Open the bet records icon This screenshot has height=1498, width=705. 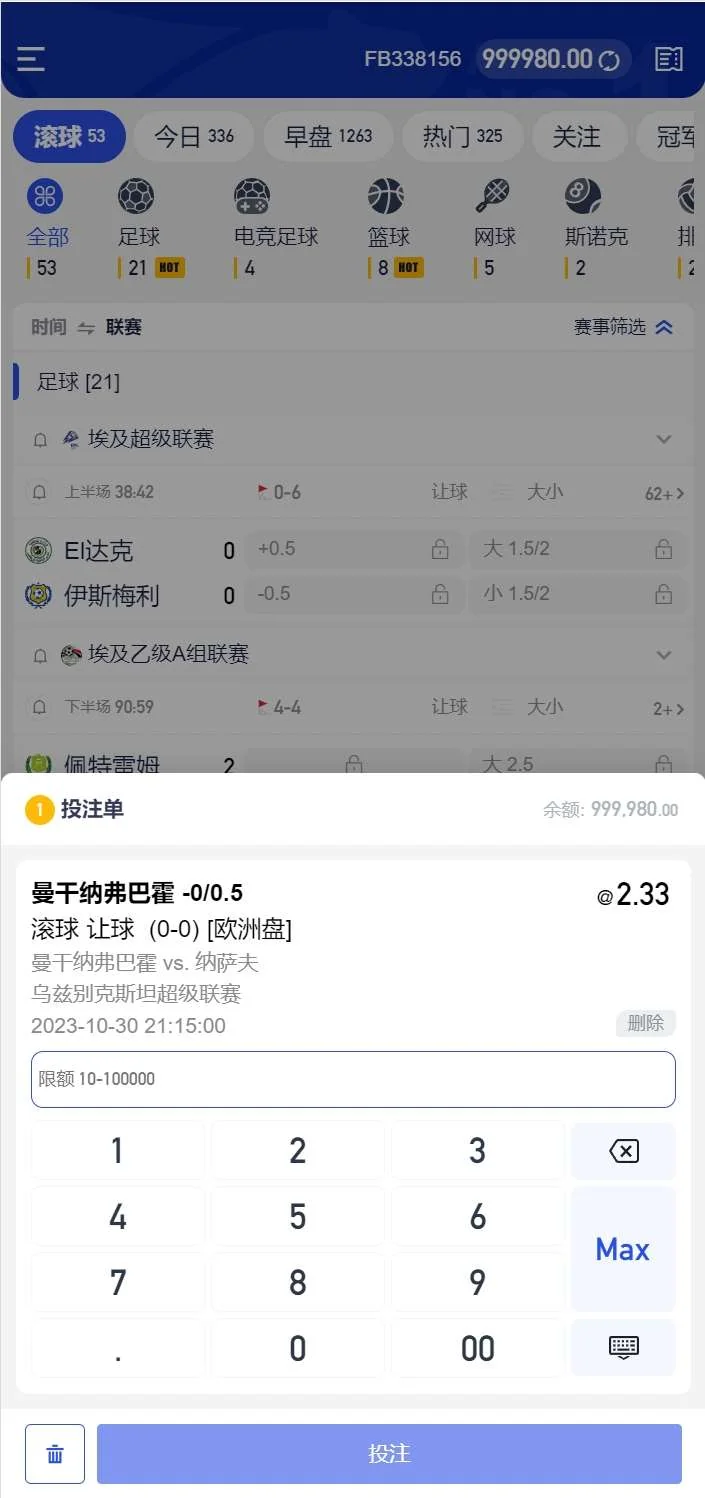[668, 59]
